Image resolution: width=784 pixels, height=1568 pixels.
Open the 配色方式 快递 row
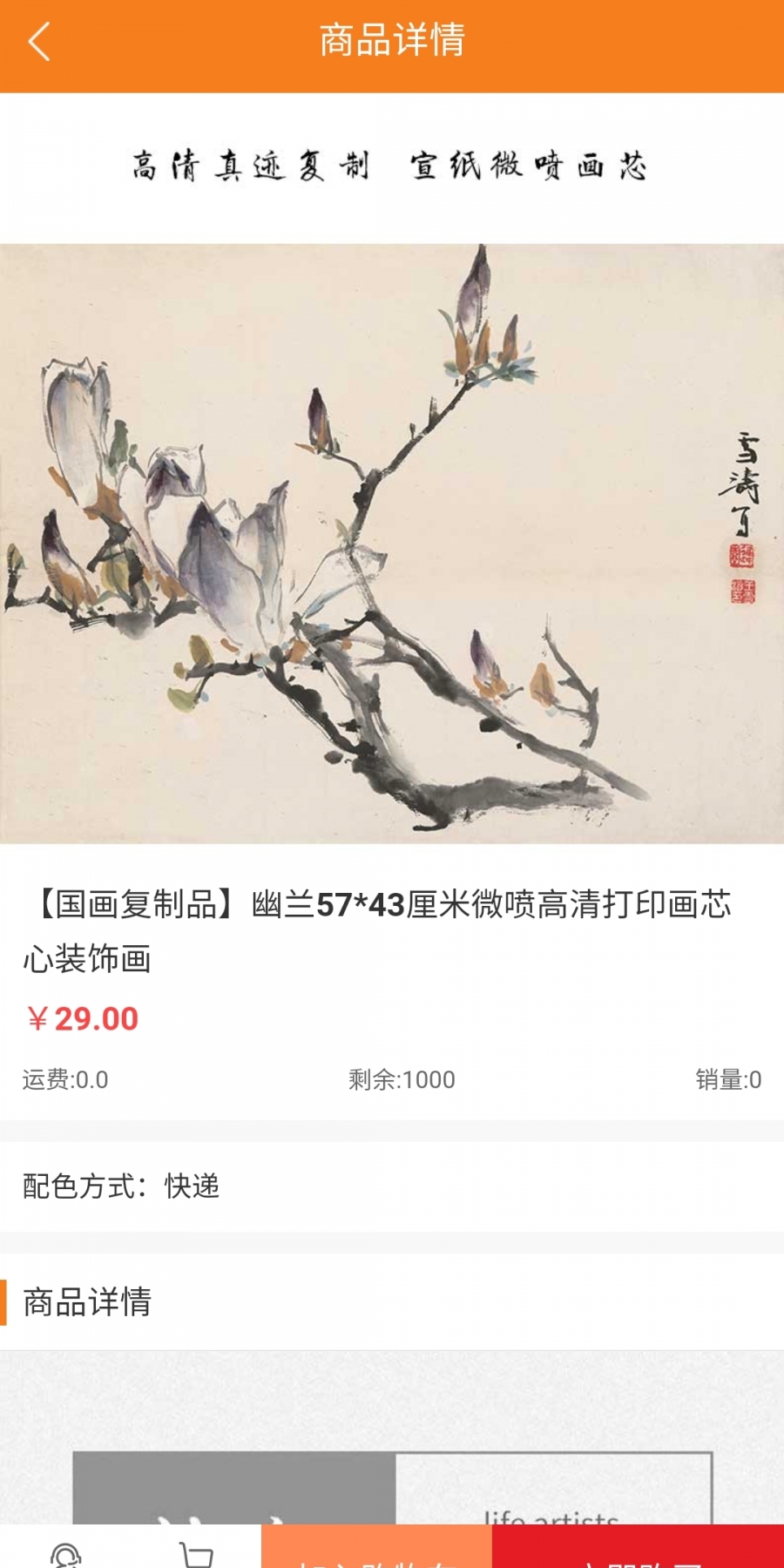pos(392,1186)
